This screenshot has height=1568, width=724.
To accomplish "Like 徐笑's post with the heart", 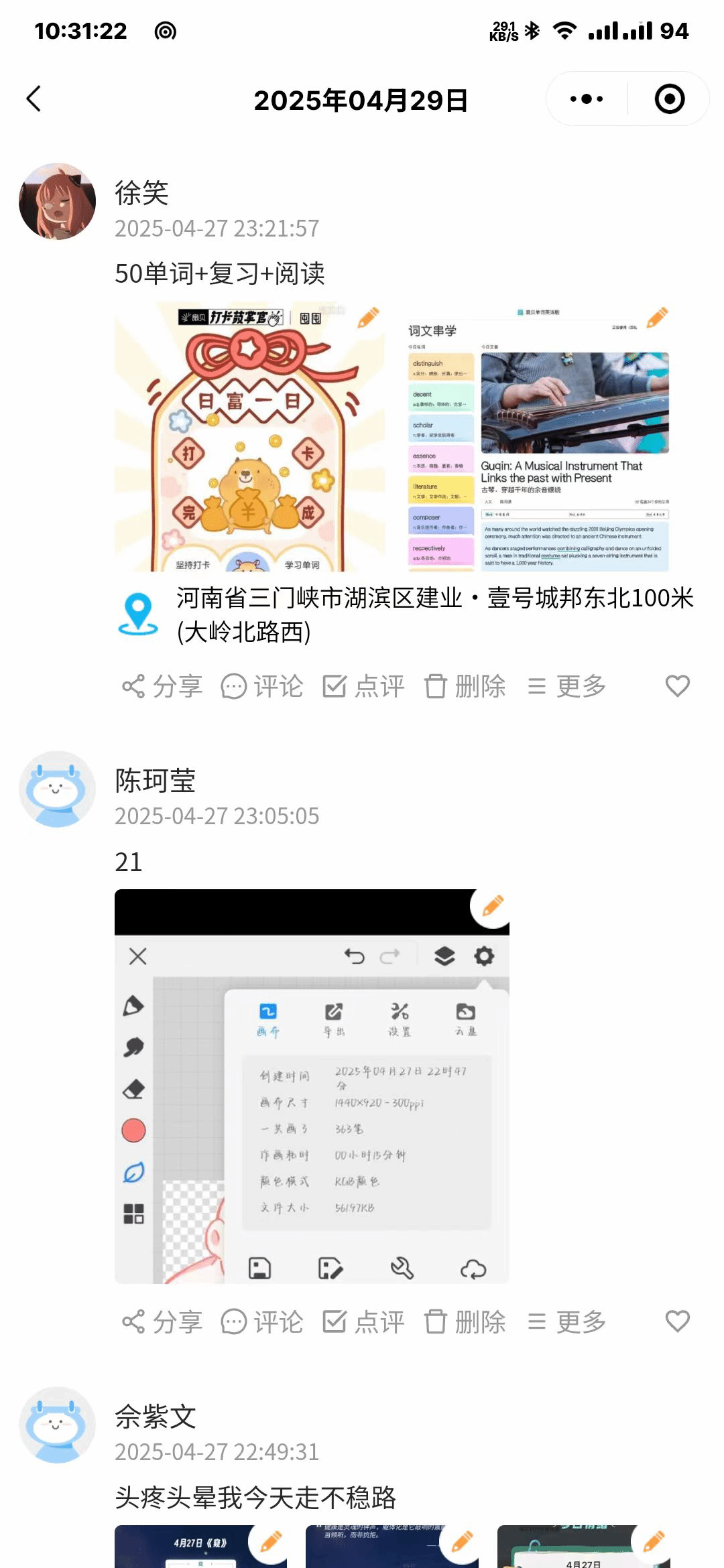I will pos(677,686).
